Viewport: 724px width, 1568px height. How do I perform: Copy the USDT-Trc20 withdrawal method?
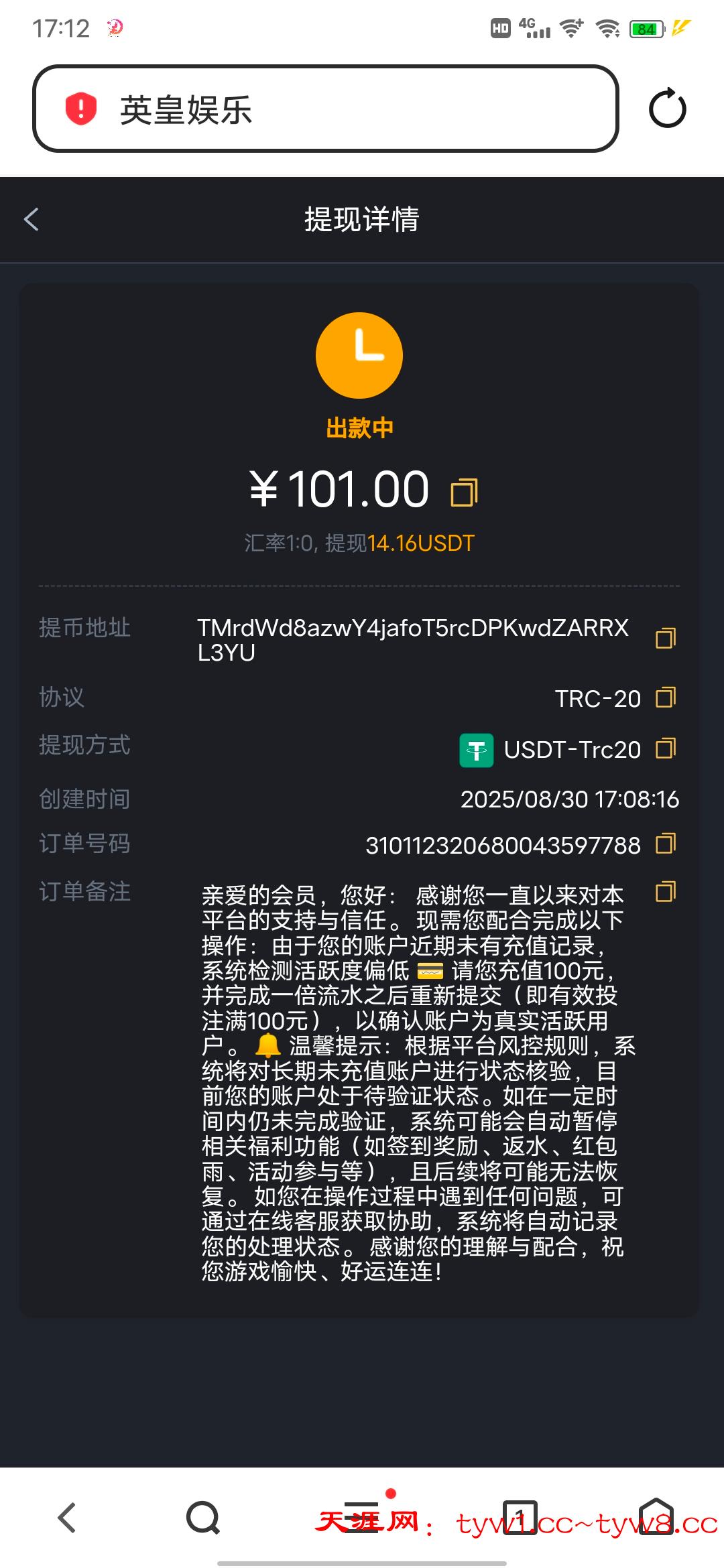pyautogui.click(x=665, y=748)
